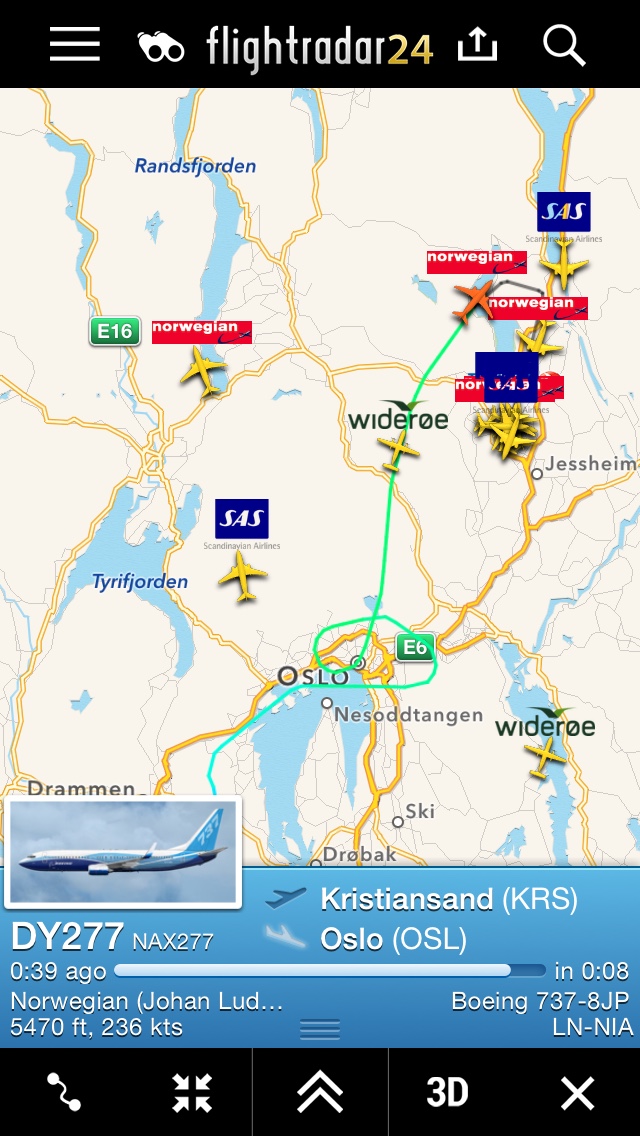The width and height of the screenshot is (640, 1136).
Task: Close the DY277 flight panel
Action: 577,1092
